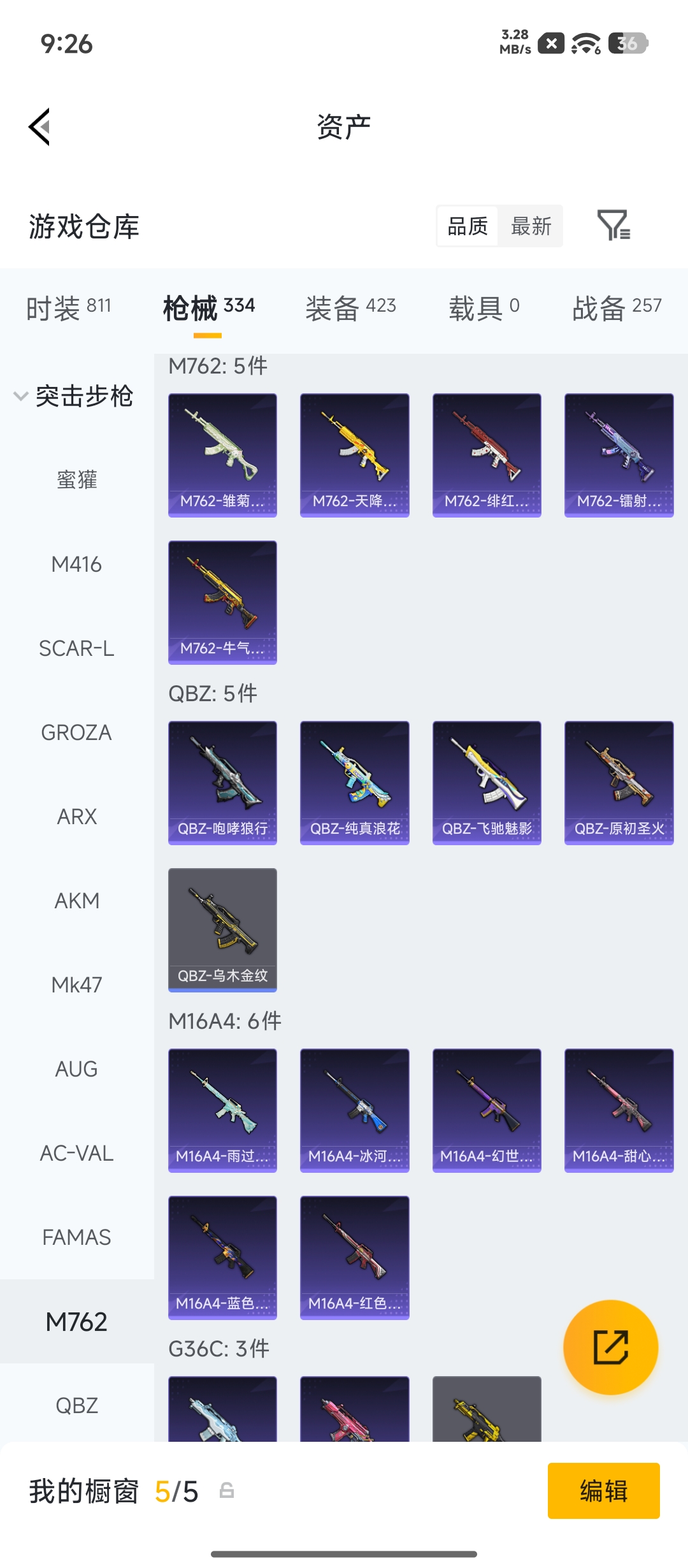Choose FAMAS from the weapon list
This screenshot has width=688, height=1568.
pos(76,1237)
